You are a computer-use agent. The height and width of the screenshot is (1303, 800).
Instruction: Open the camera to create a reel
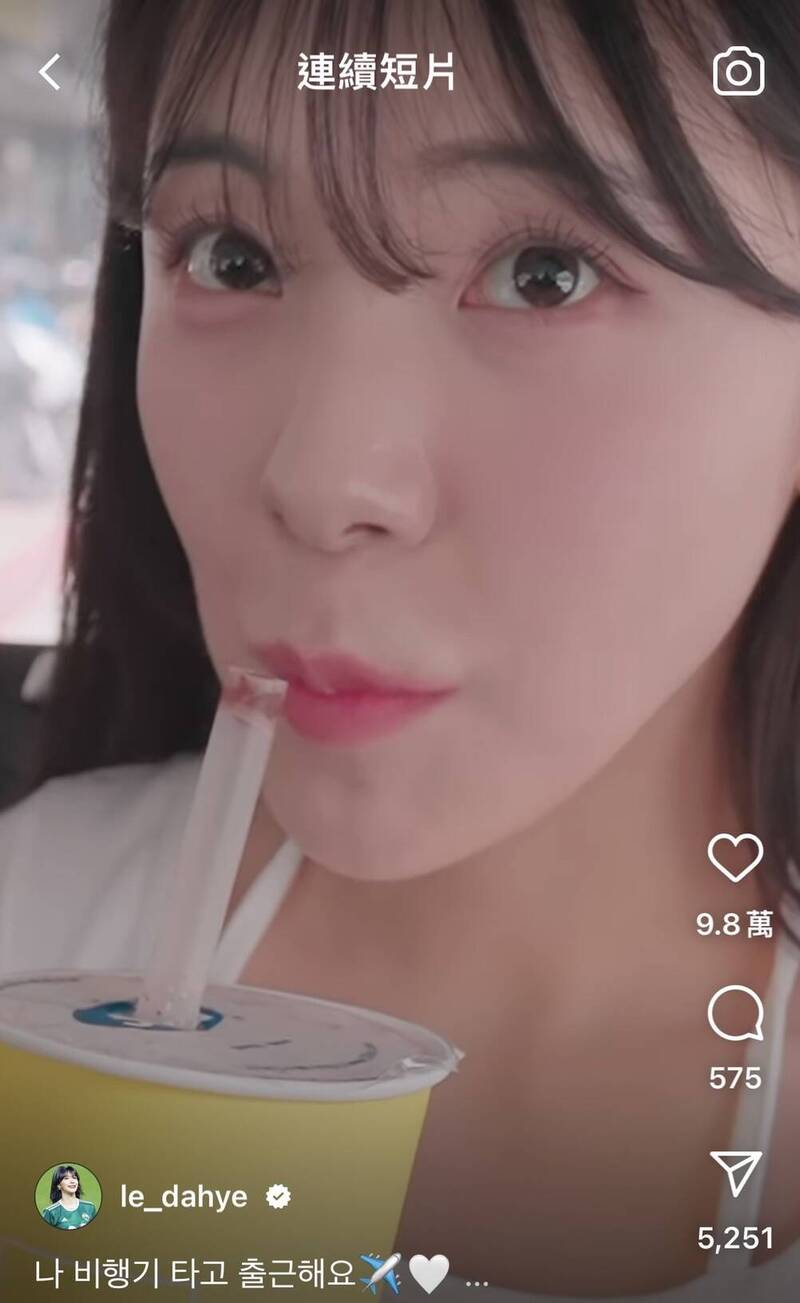point(738,72)
